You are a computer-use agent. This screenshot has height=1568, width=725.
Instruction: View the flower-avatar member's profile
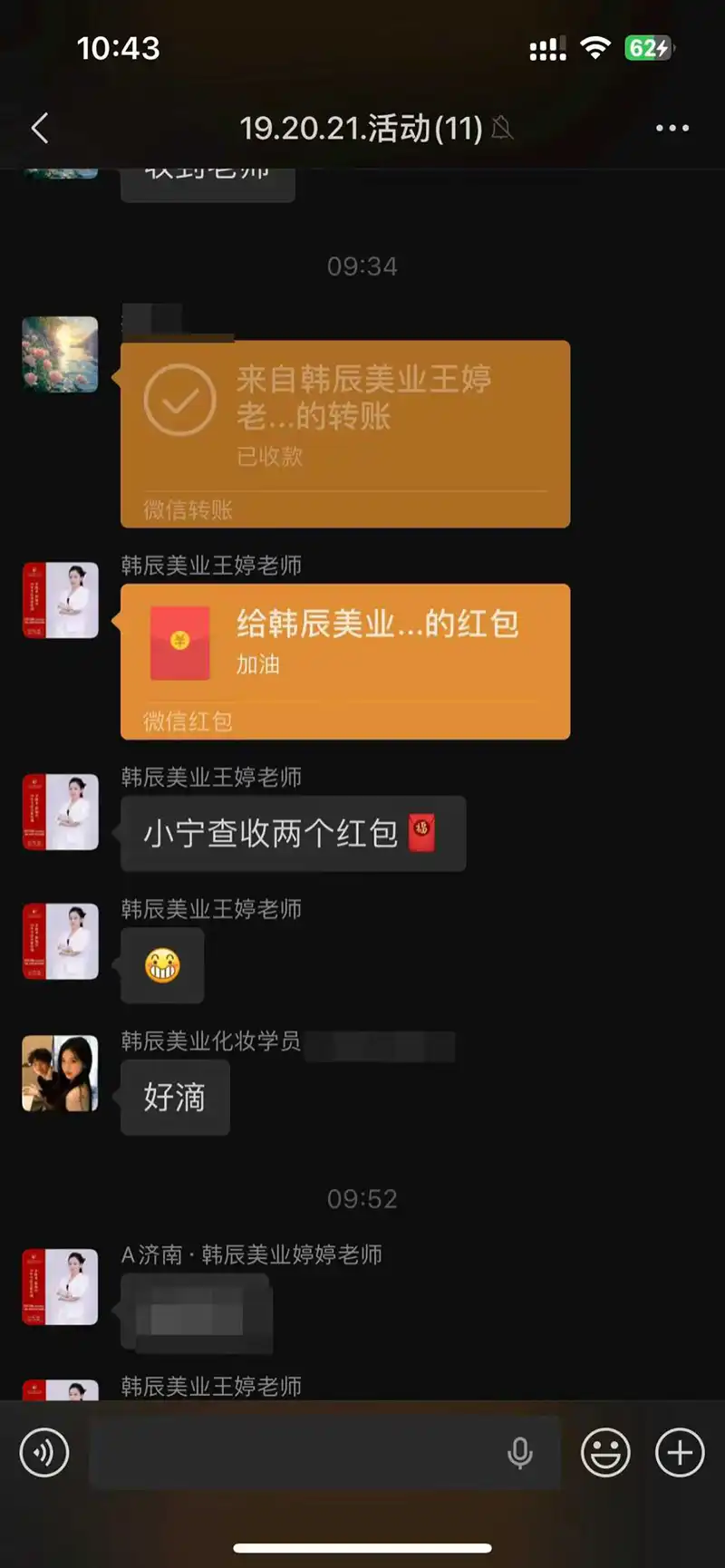pyautogui.click(x=60, y=353)
